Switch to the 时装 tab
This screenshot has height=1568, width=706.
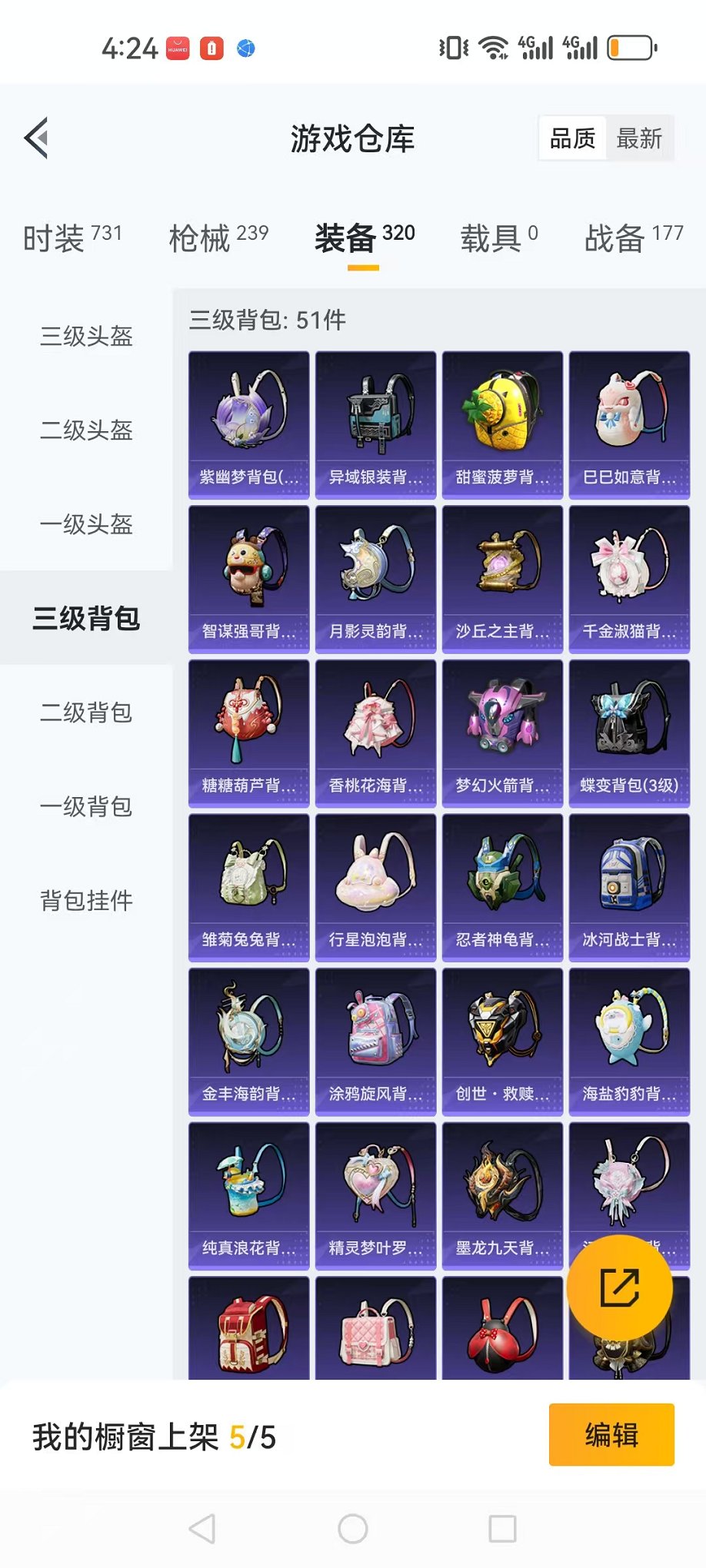click(72, 238)
